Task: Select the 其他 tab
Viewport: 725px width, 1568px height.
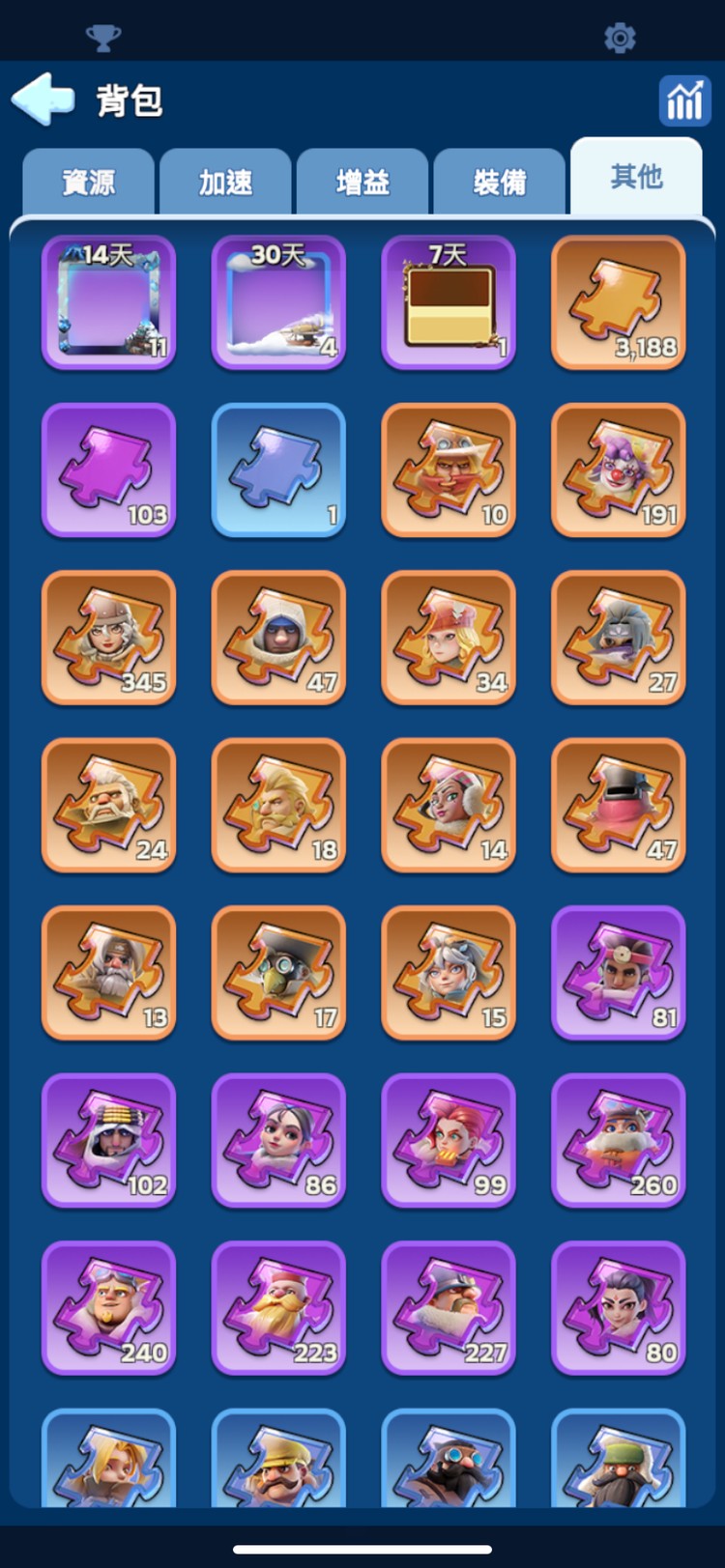Action: point(636,177)
